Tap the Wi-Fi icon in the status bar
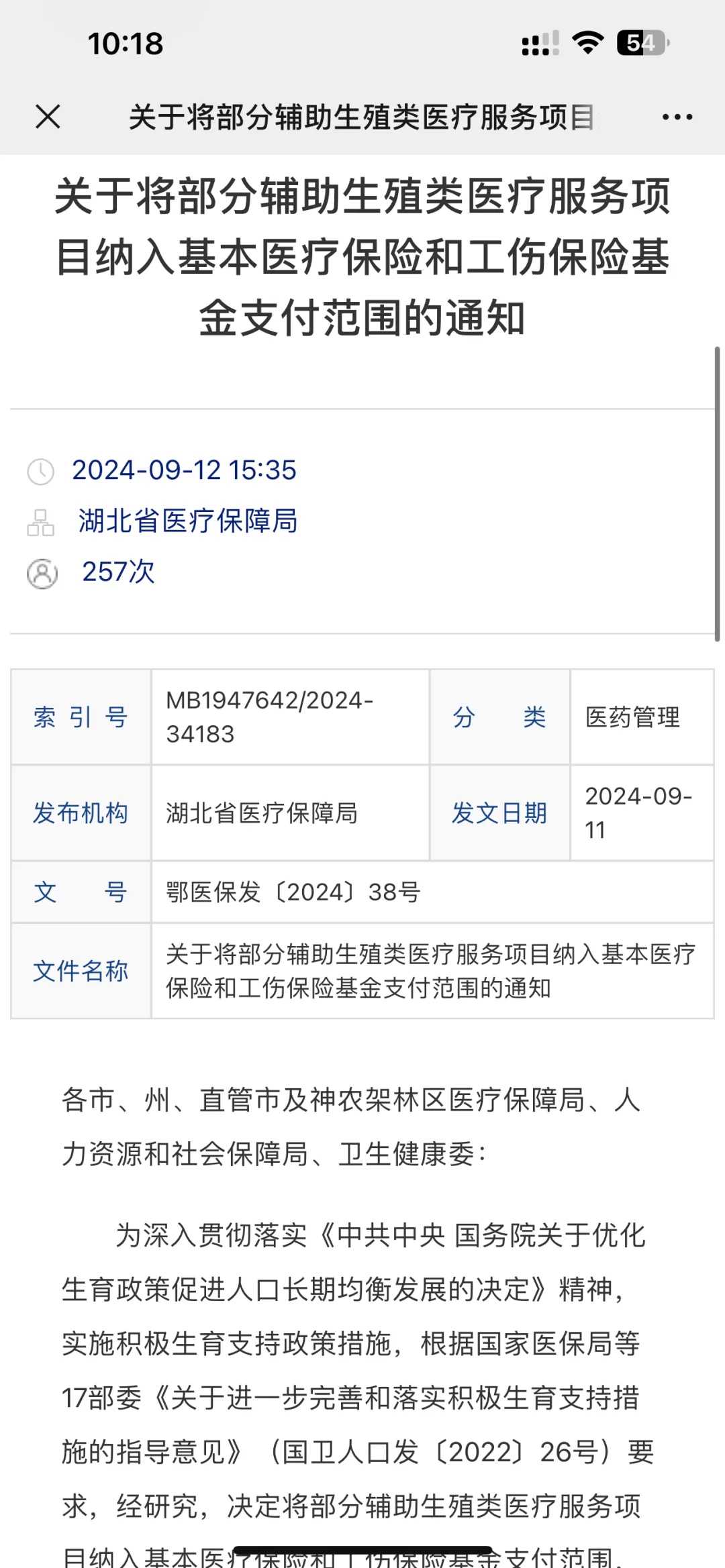The image size is (725, 1568). click(x=587, y=44)
